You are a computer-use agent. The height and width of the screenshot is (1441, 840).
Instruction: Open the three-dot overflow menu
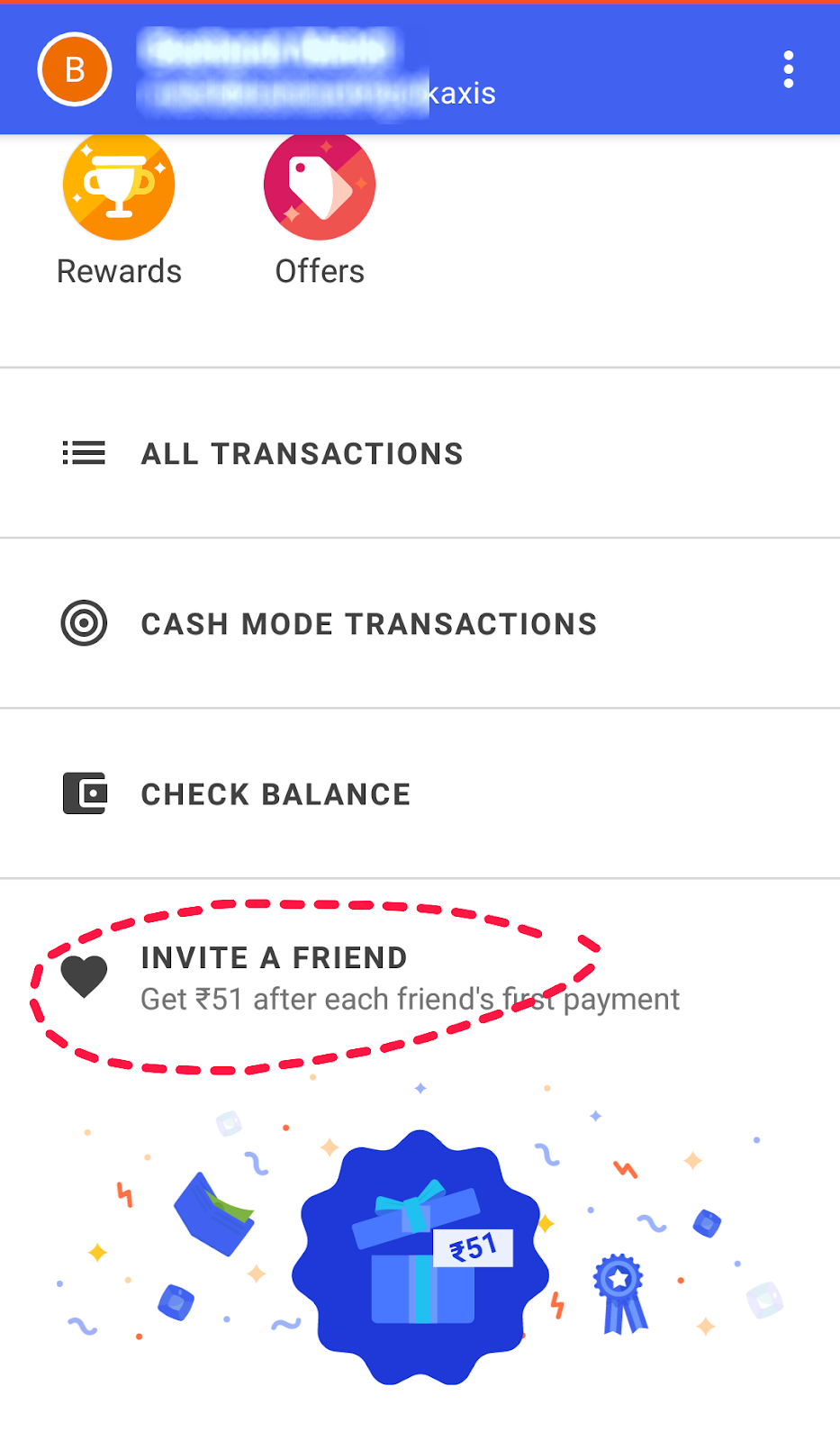click(x=788, y=69)
